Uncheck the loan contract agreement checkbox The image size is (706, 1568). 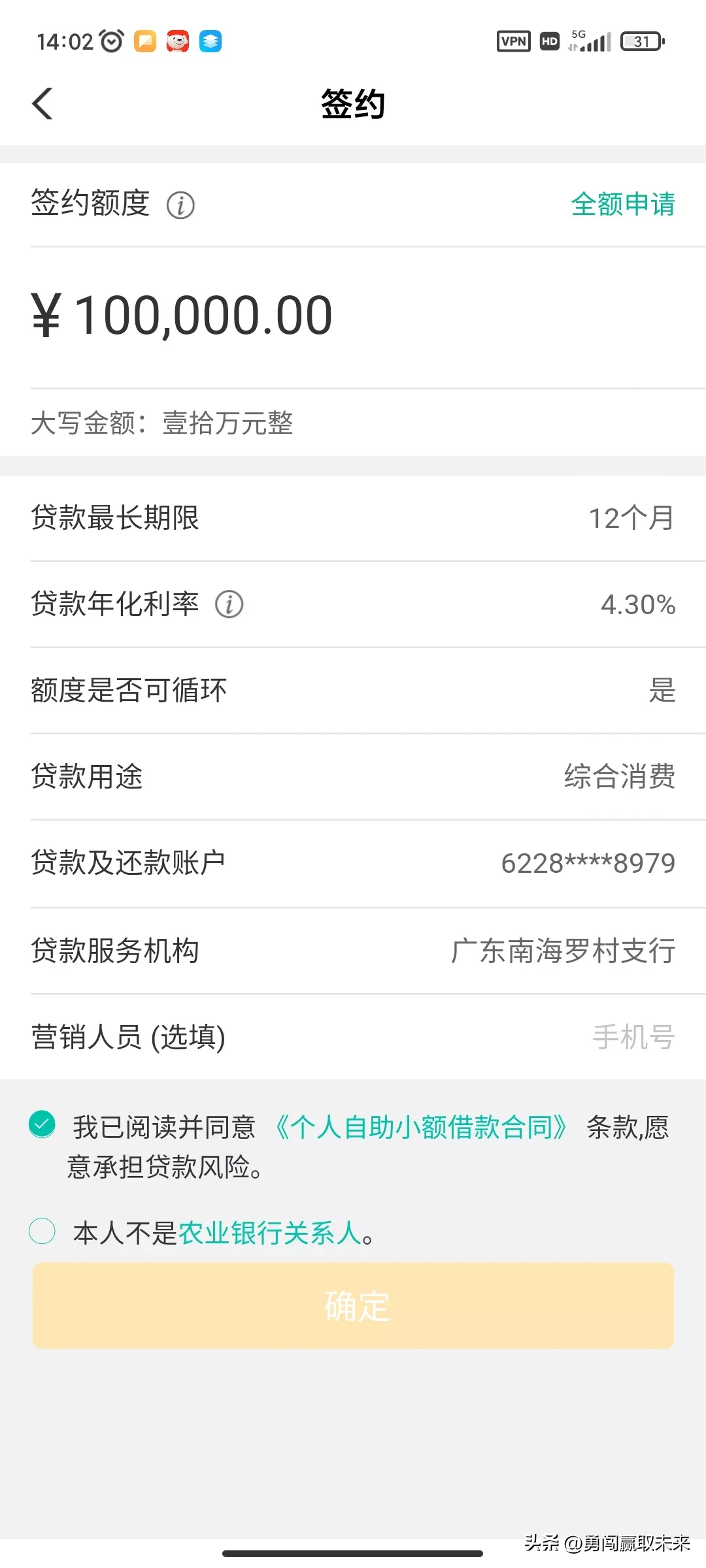pos(42,1124)
